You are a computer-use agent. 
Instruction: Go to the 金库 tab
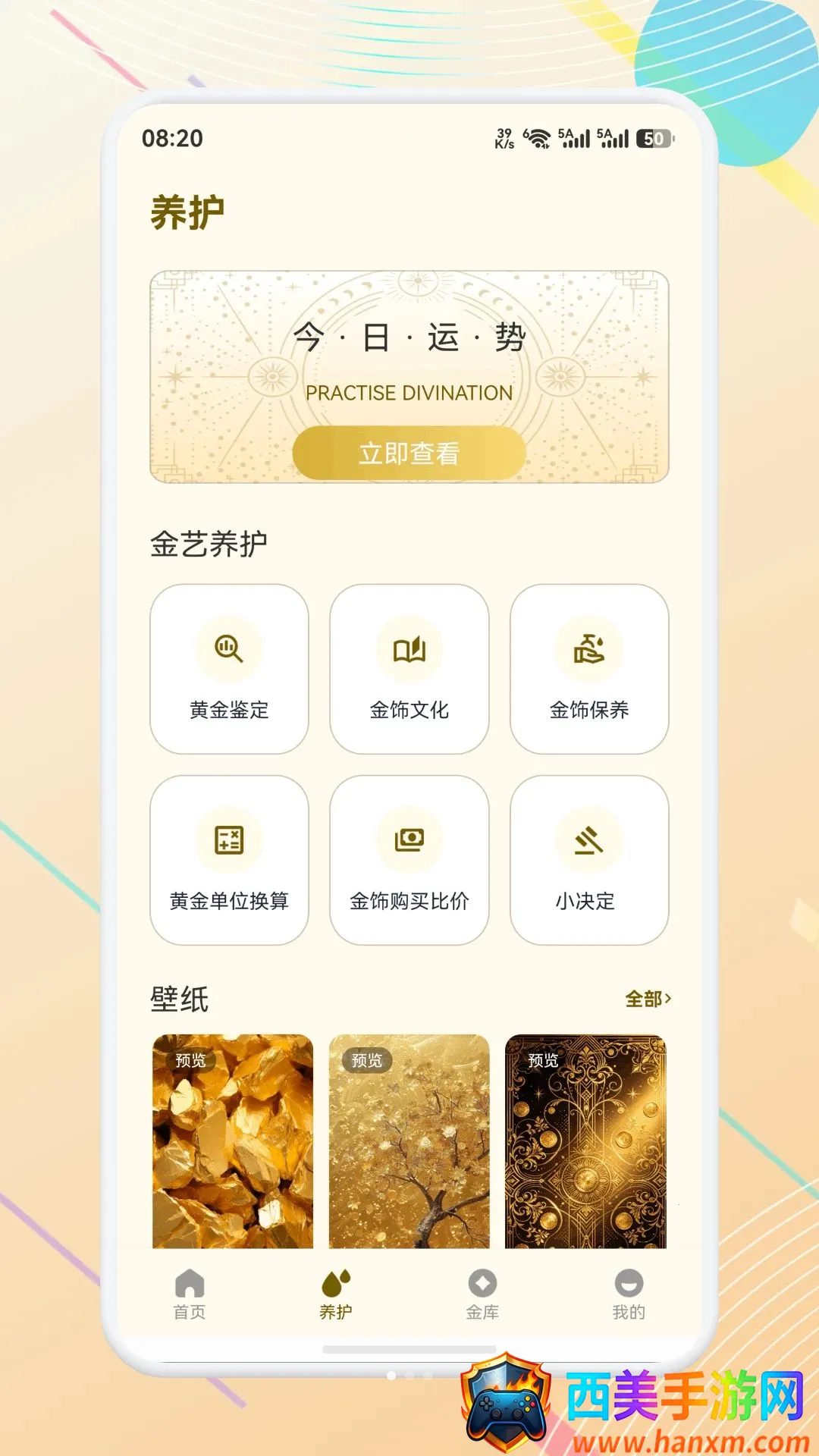(482, 1294)
